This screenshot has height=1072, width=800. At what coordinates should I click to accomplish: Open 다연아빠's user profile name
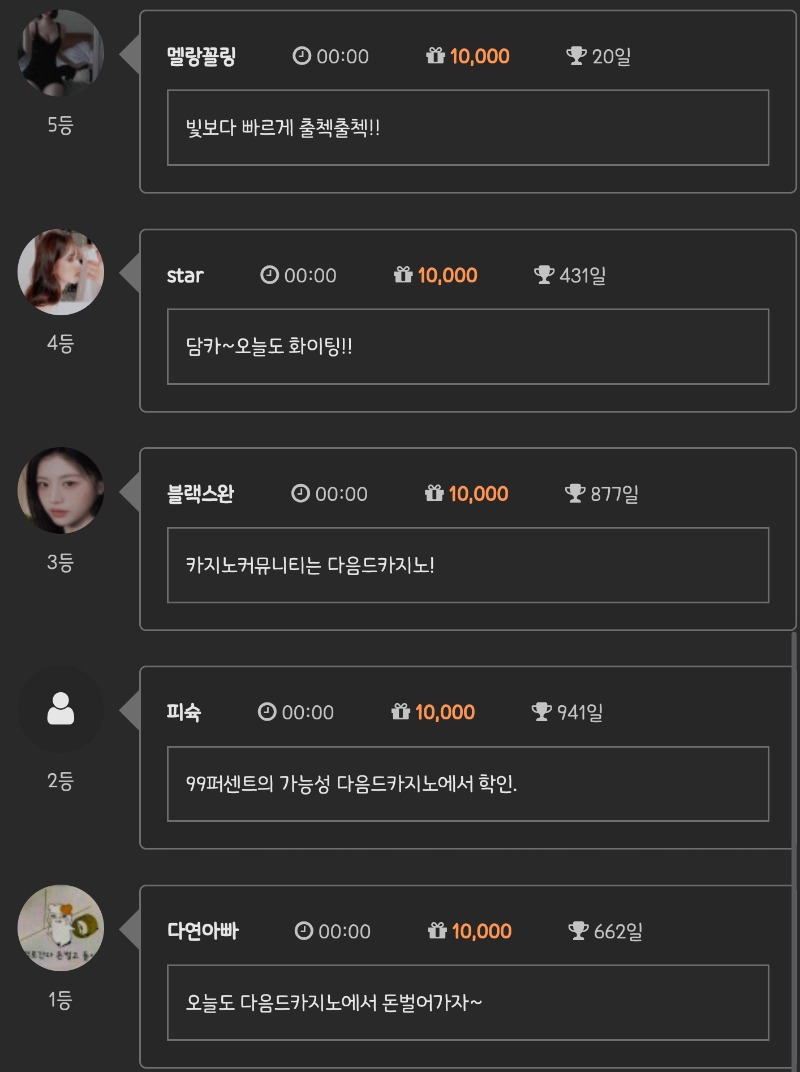coord(203,932)
